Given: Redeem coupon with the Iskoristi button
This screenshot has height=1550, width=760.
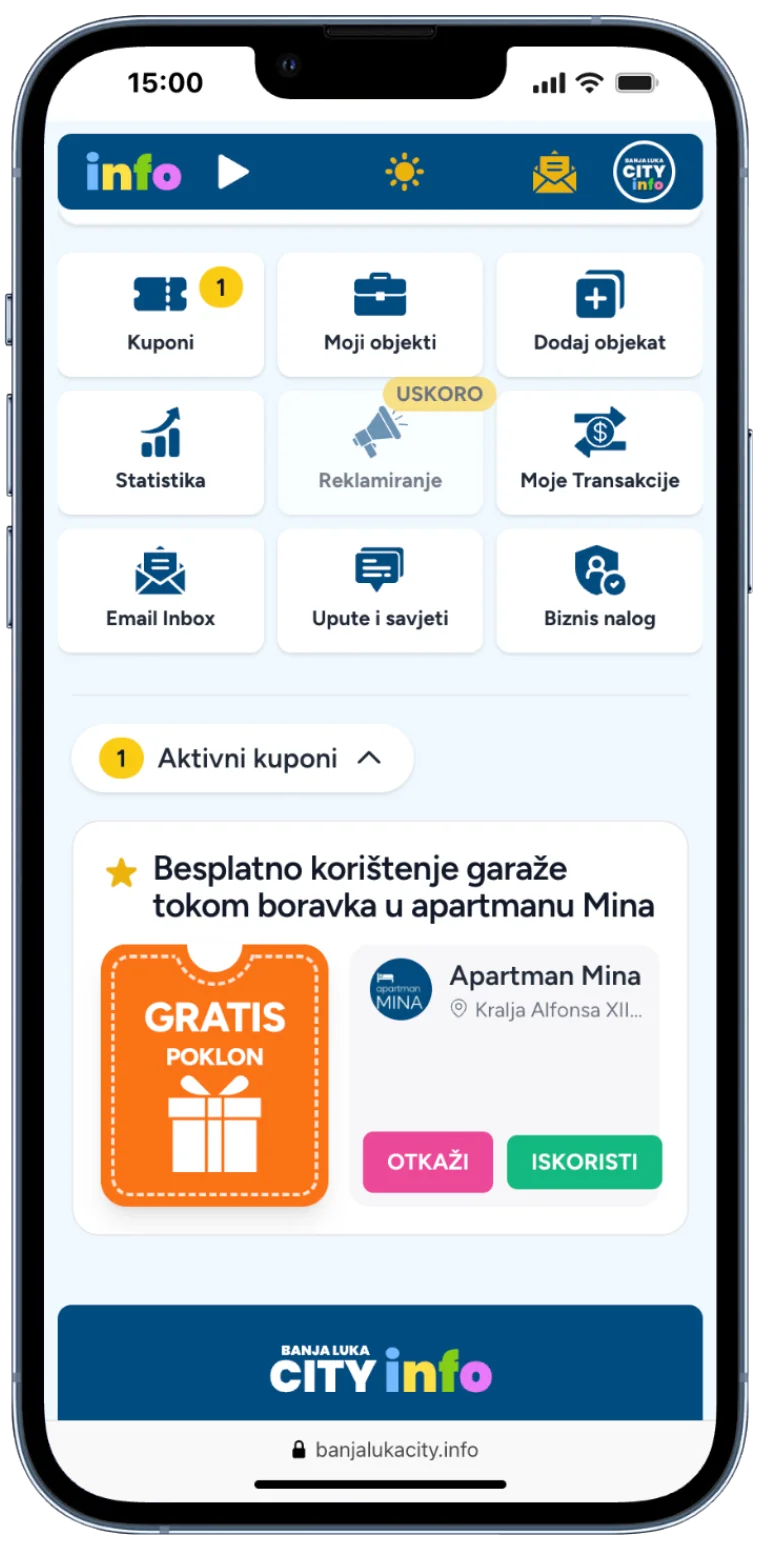Looking at the screenshot, I should (584, 1162).
